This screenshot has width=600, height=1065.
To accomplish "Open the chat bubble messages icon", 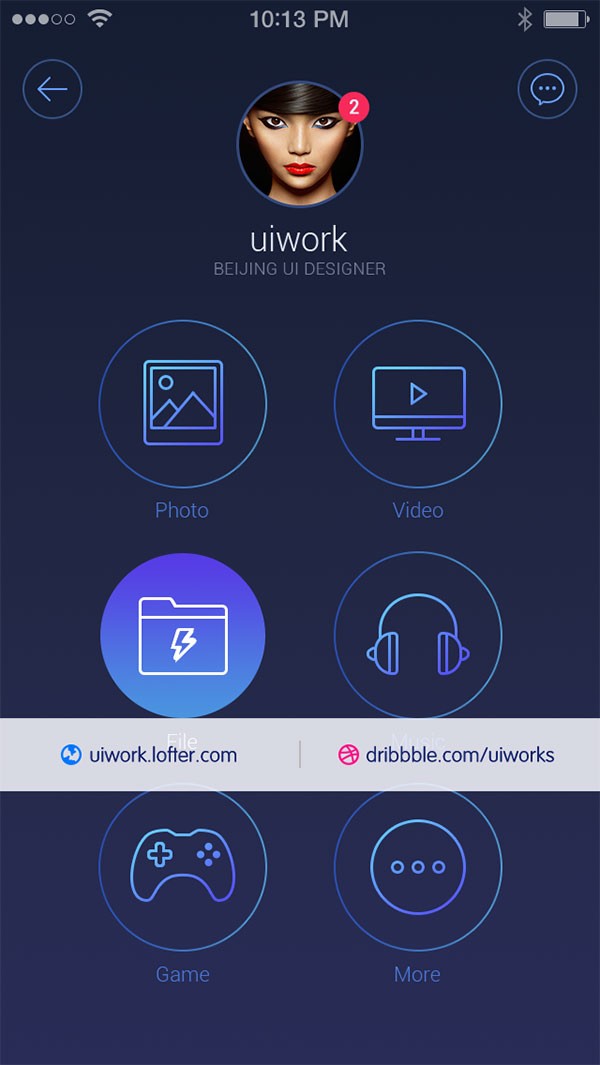I will [x=547, y=89].
